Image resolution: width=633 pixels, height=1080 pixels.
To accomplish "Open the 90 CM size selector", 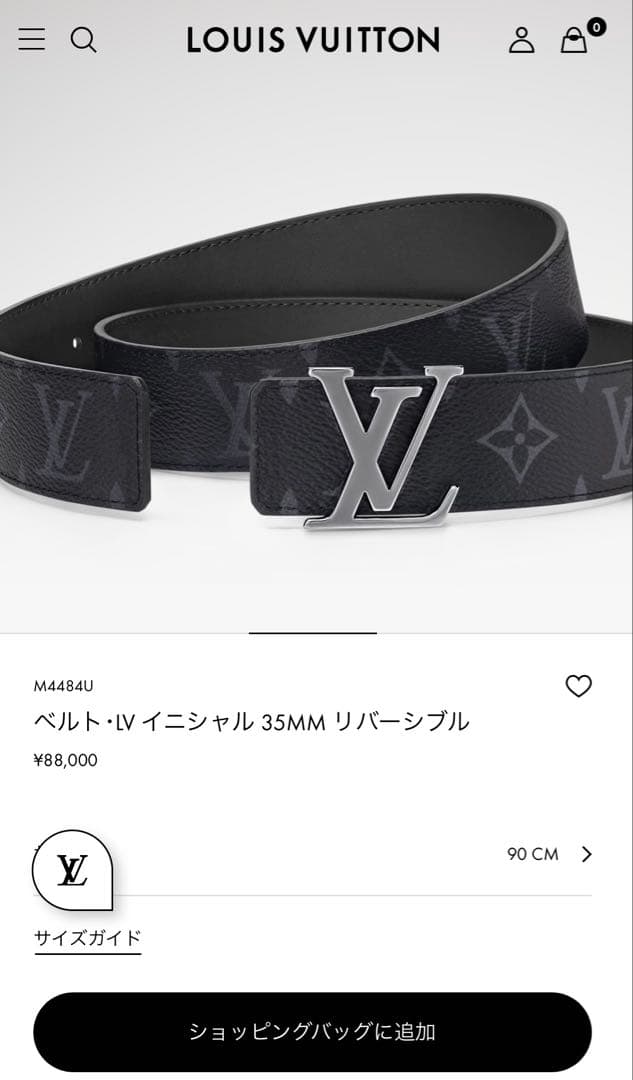I will 548,854.
